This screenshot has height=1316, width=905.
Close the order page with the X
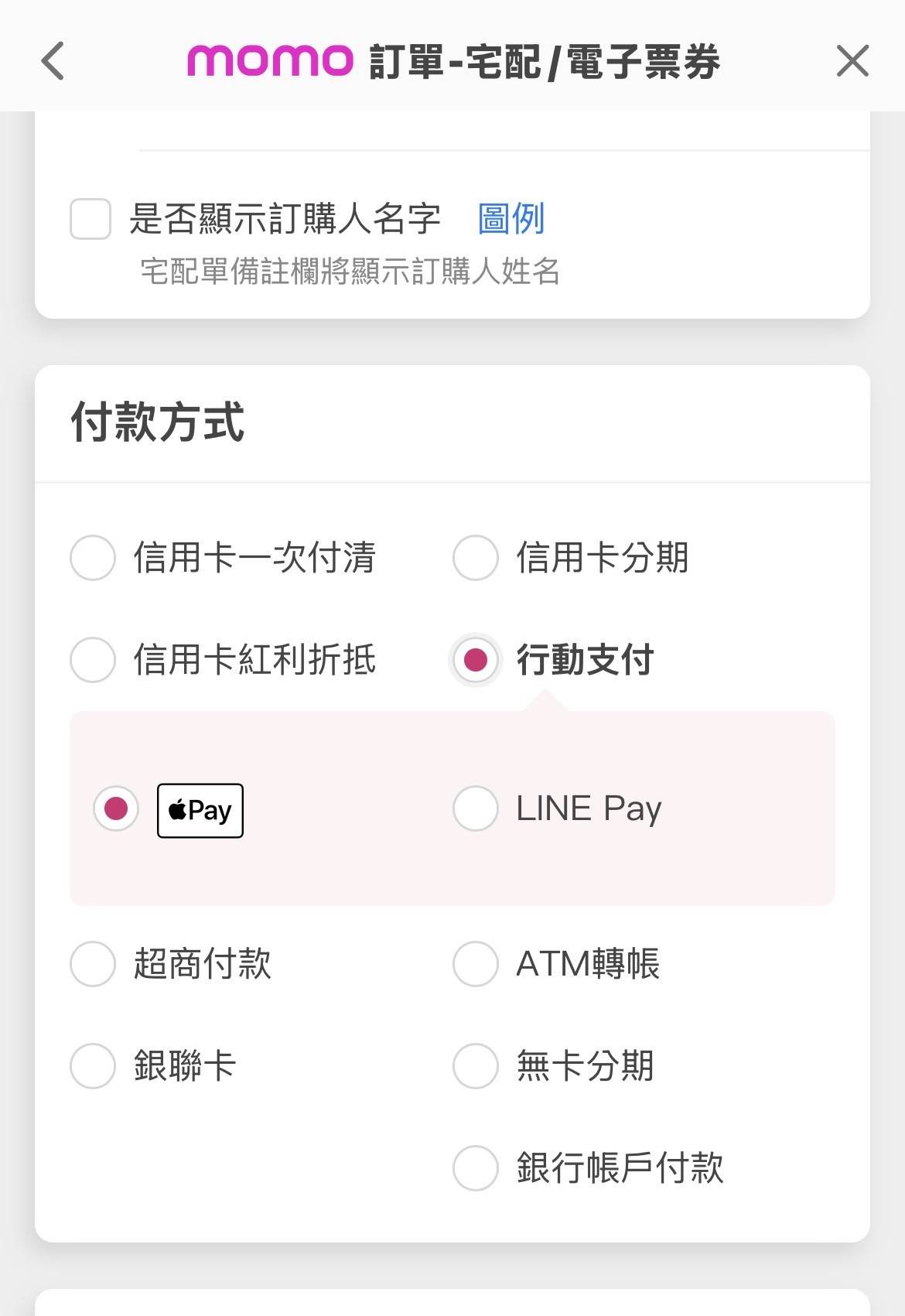[x=852, y=61]
